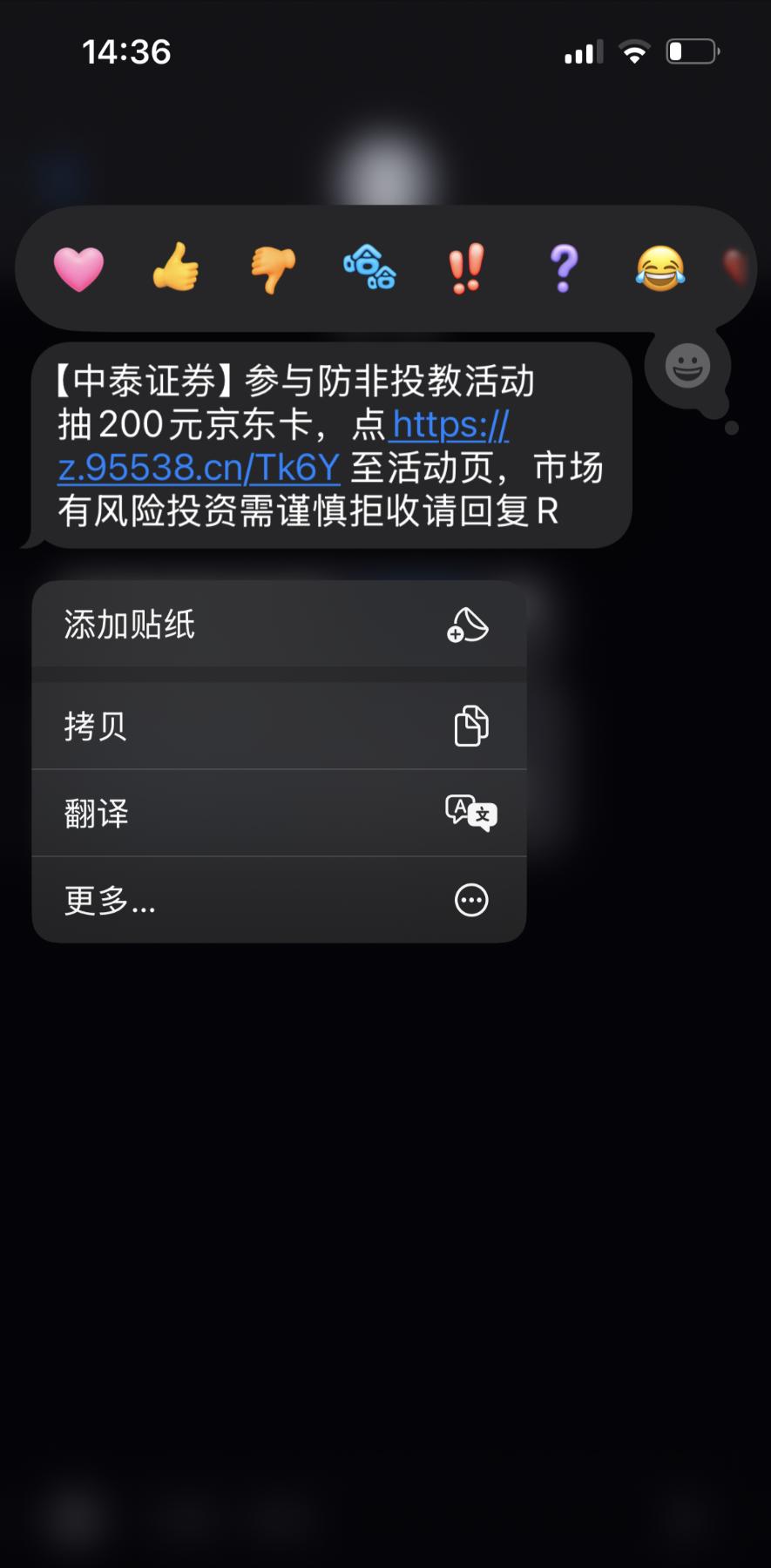Select 翻译 to translate the message

pos(279,813)
